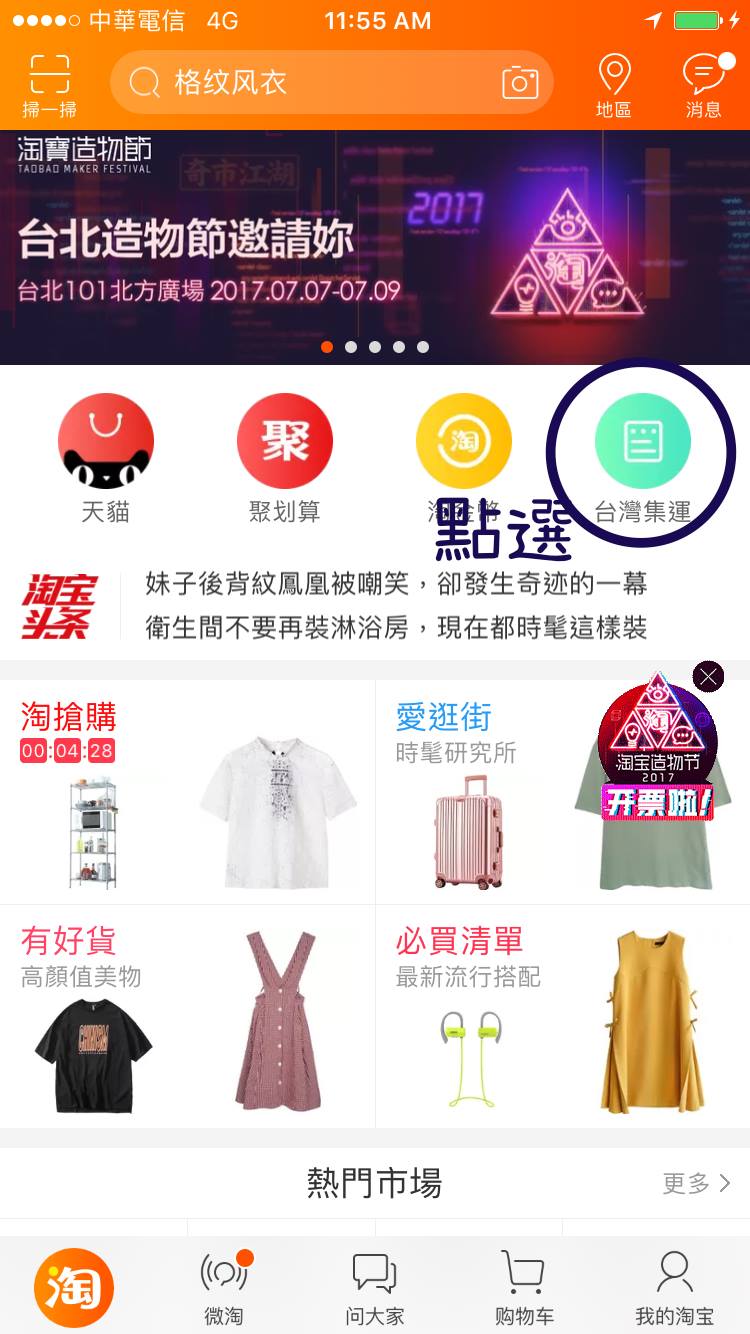Open the 掃一掃 scan icon
750x1334 pixels.
pyautogui.click(x=49, y=86)
